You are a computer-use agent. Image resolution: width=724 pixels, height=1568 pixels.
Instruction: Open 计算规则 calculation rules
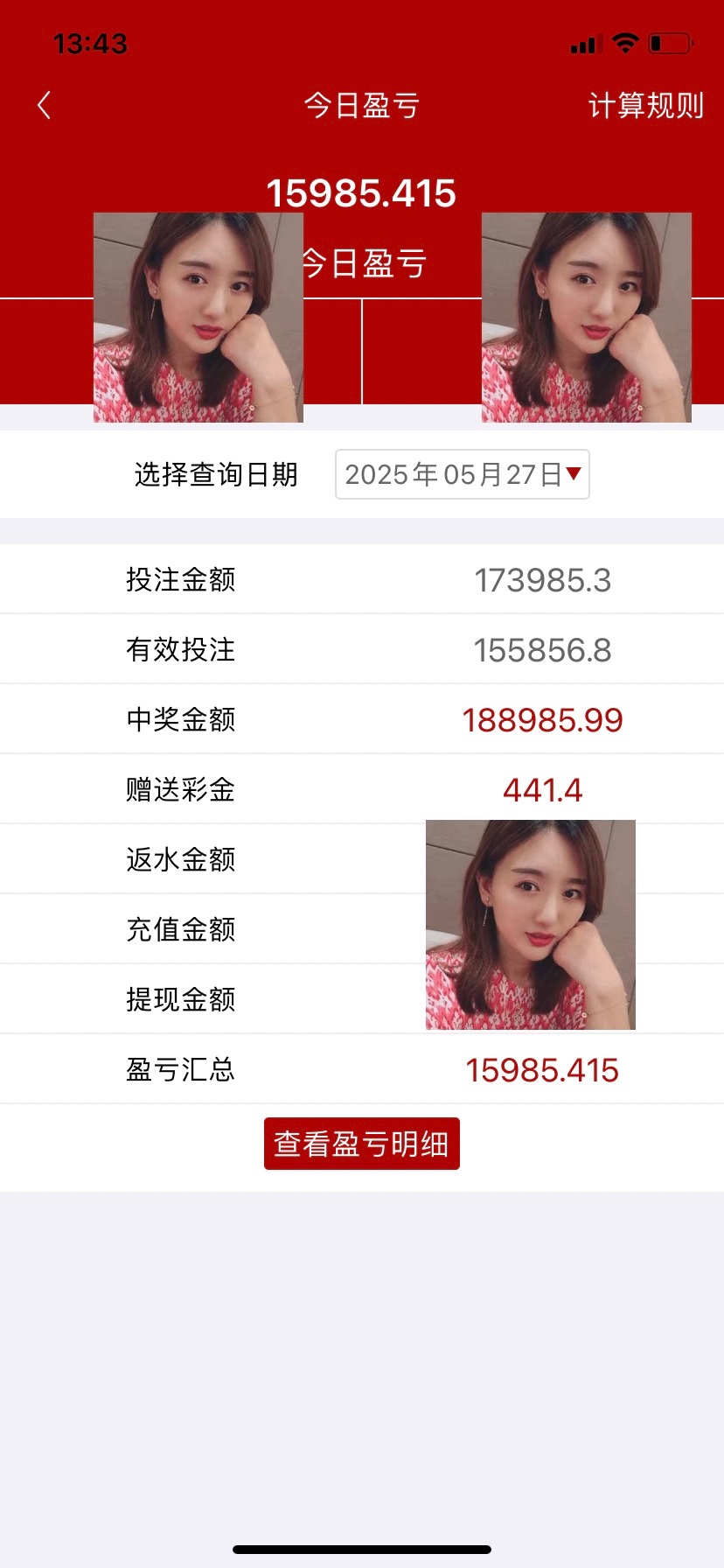pyautogui.click(x=645, y=106)
